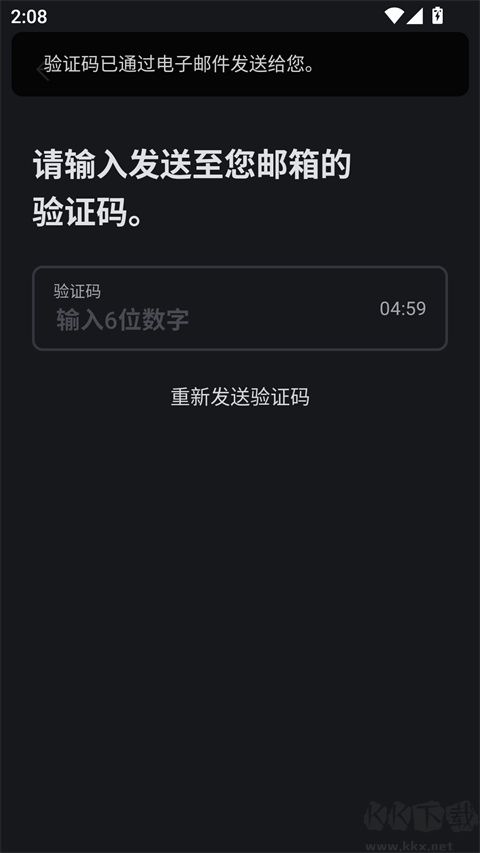This screenshot has width=480, height=853.
Task: Tap the 6-digit verification code field
Action: pos(239,308)
